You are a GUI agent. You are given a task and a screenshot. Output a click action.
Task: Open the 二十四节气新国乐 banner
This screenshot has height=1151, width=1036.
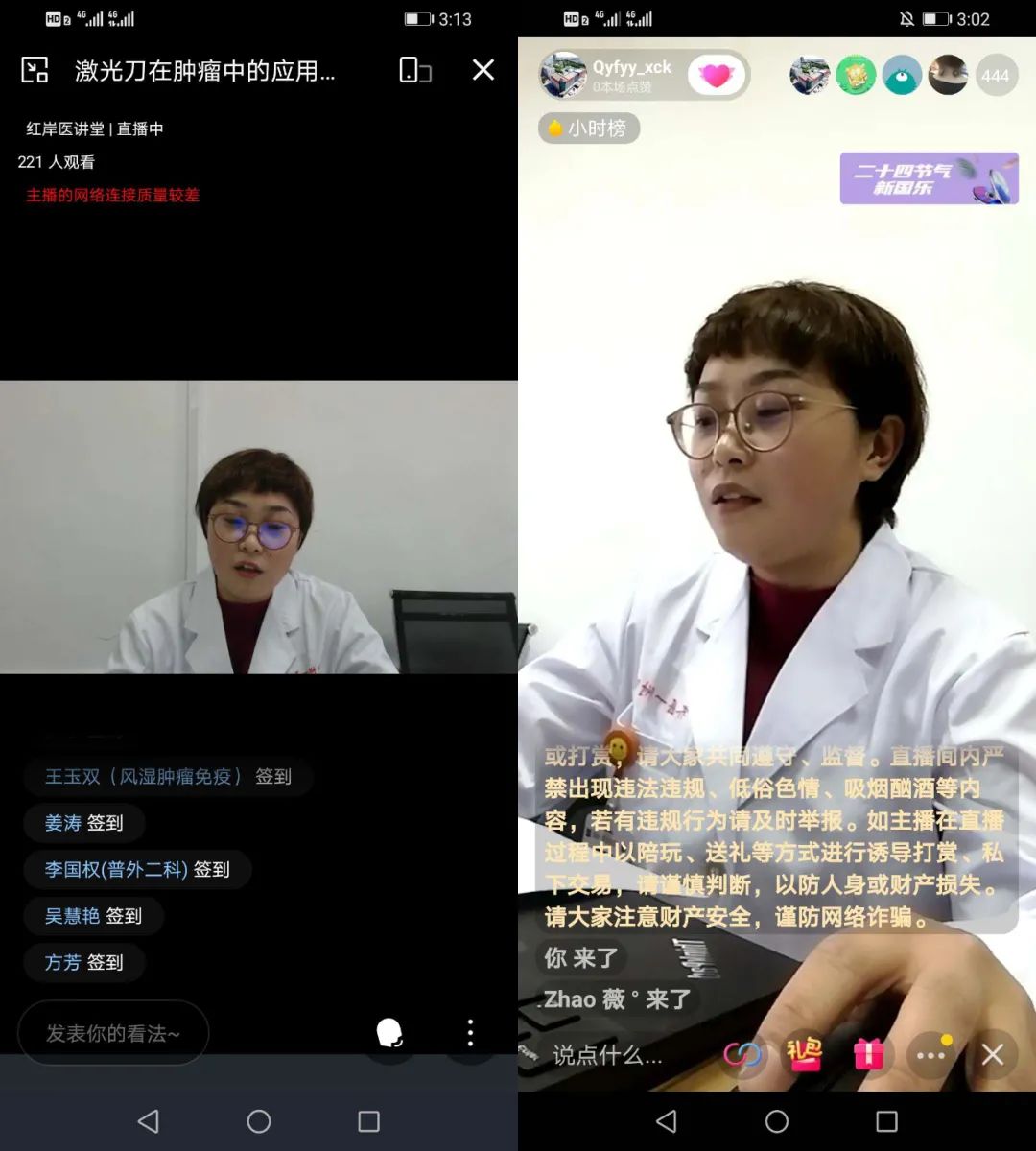click(929, 178)
